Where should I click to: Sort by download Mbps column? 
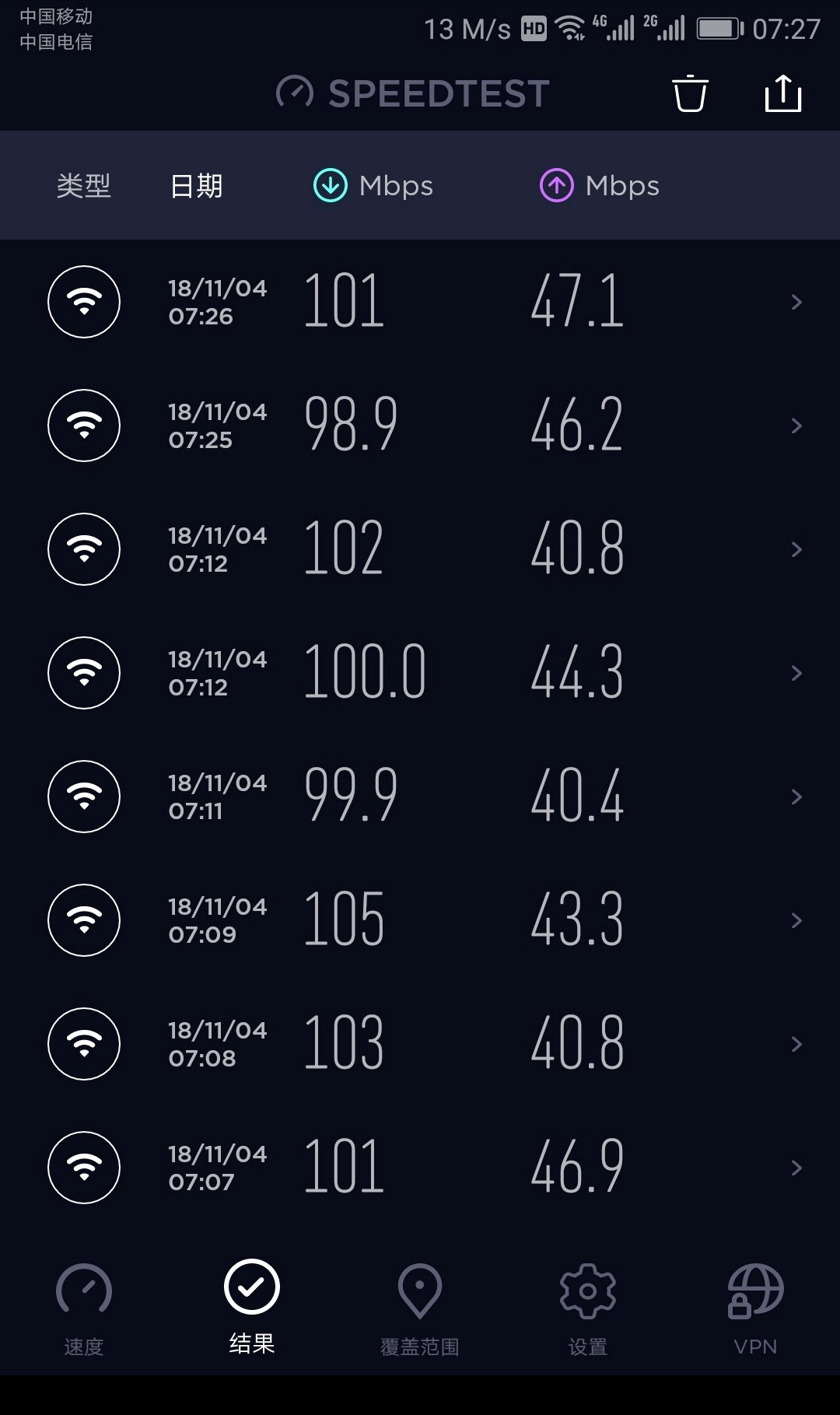tap(373, 186)
